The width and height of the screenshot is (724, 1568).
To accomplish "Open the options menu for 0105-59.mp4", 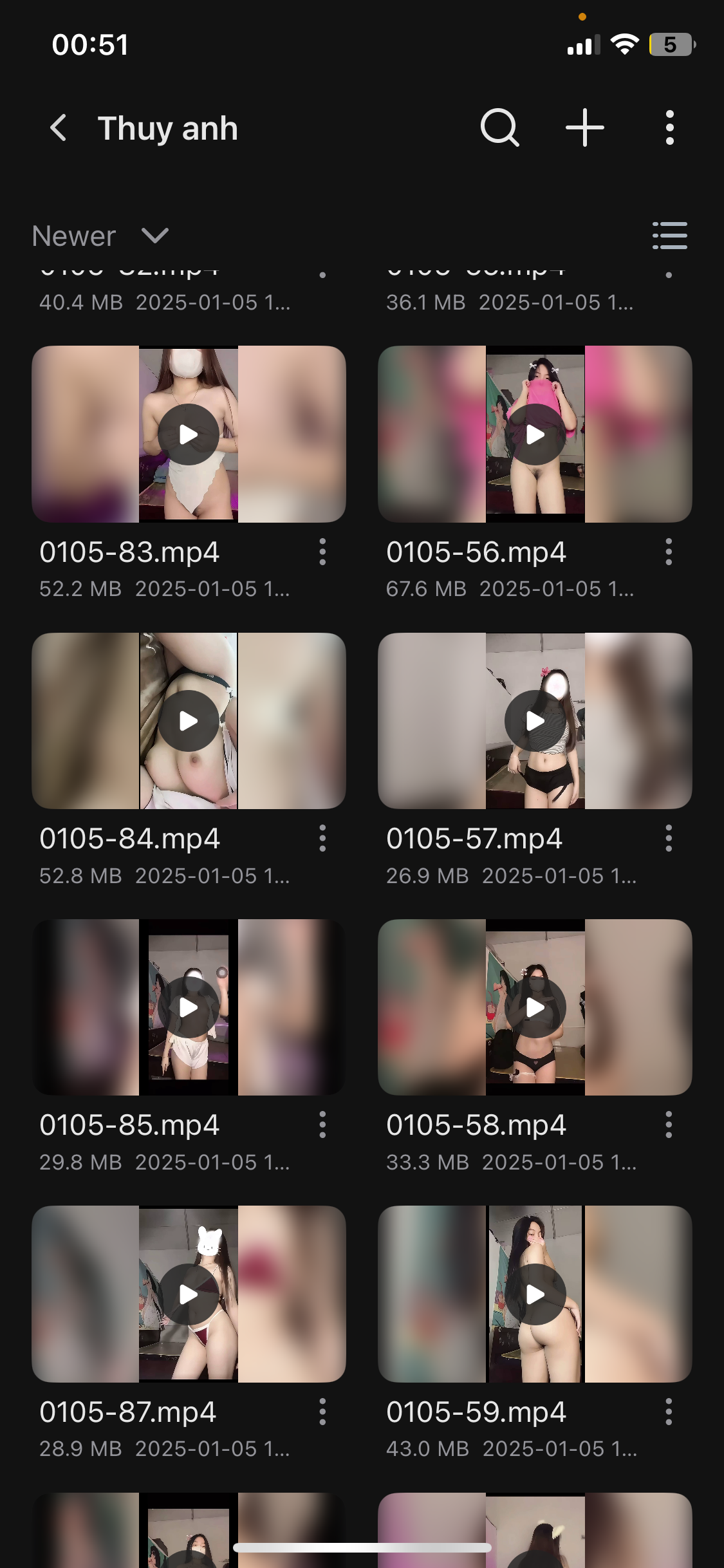I will (669, 1412).
